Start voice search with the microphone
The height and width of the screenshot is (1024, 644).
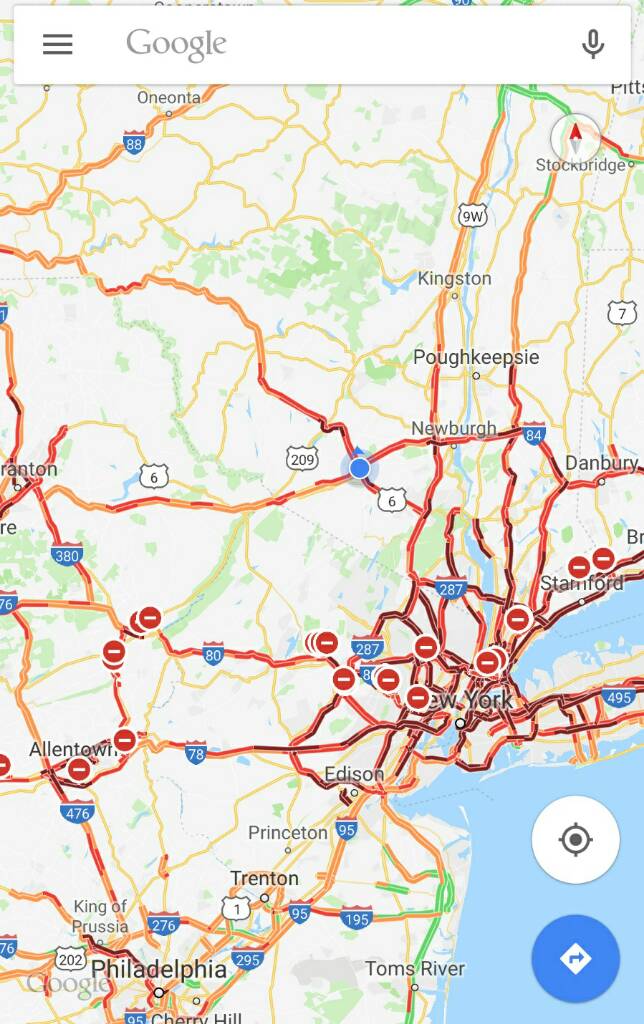(593, 44)
